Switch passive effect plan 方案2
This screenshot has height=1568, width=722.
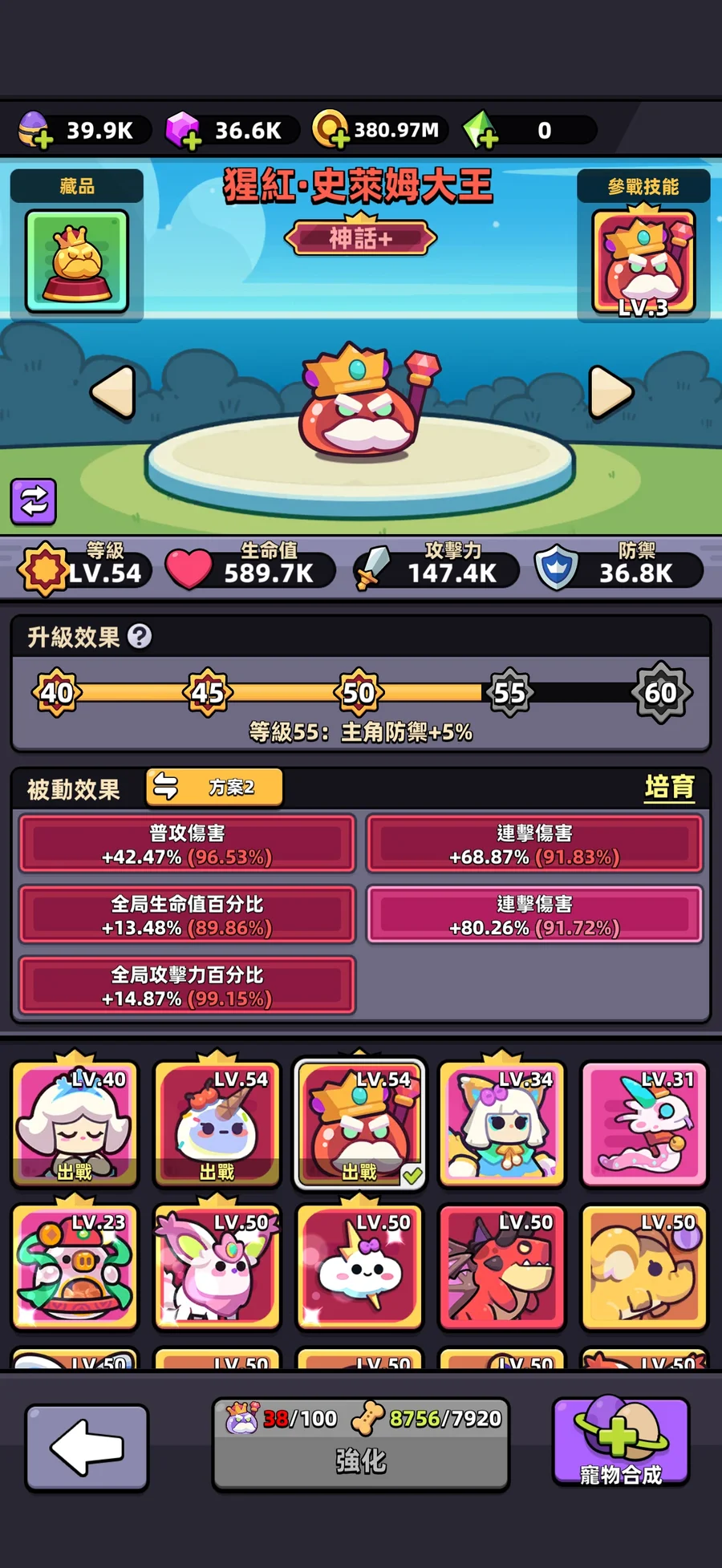click(214, 787)
